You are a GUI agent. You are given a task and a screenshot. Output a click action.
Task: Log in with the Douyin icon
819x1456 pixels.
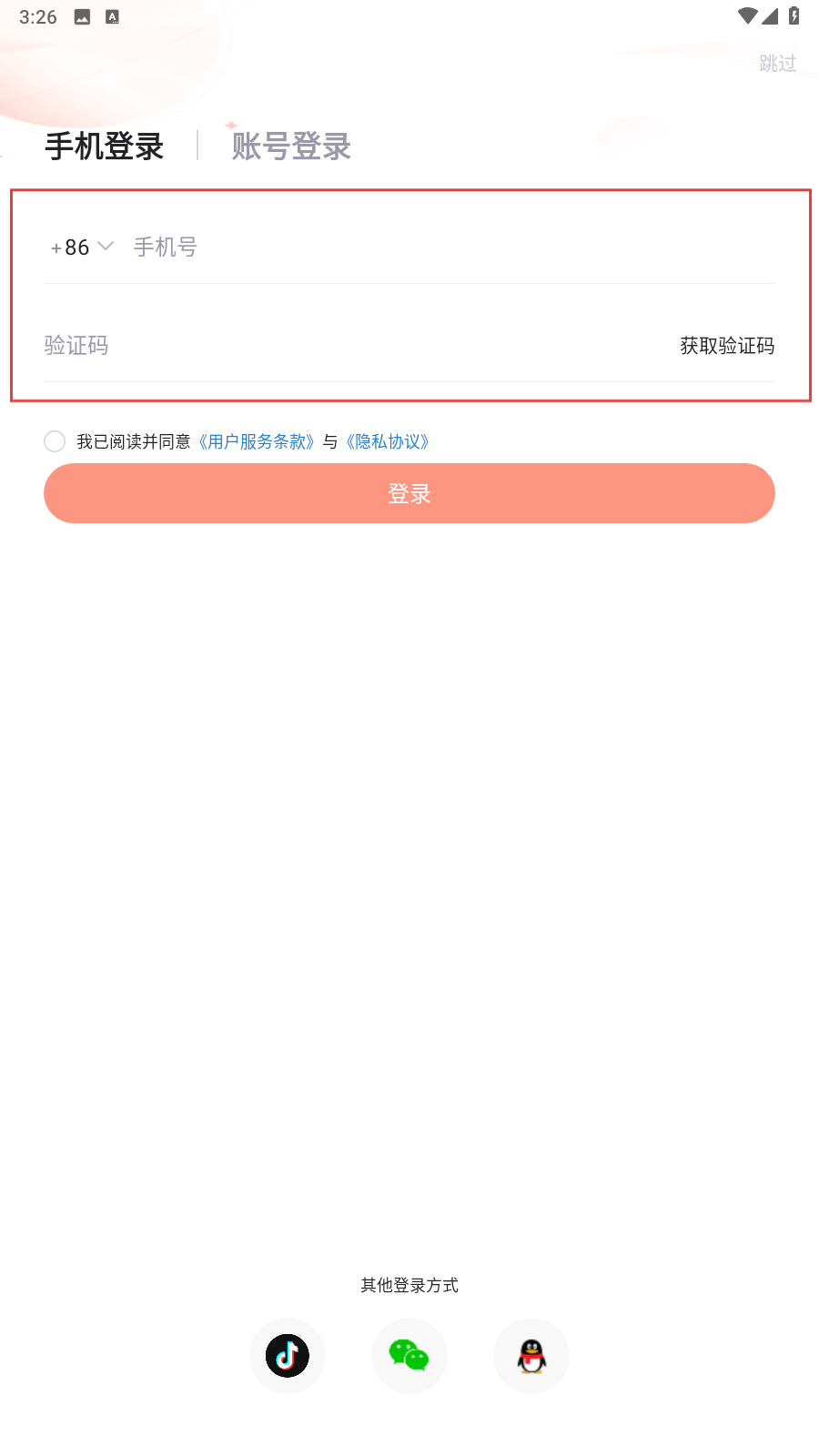coord(288,1356)
